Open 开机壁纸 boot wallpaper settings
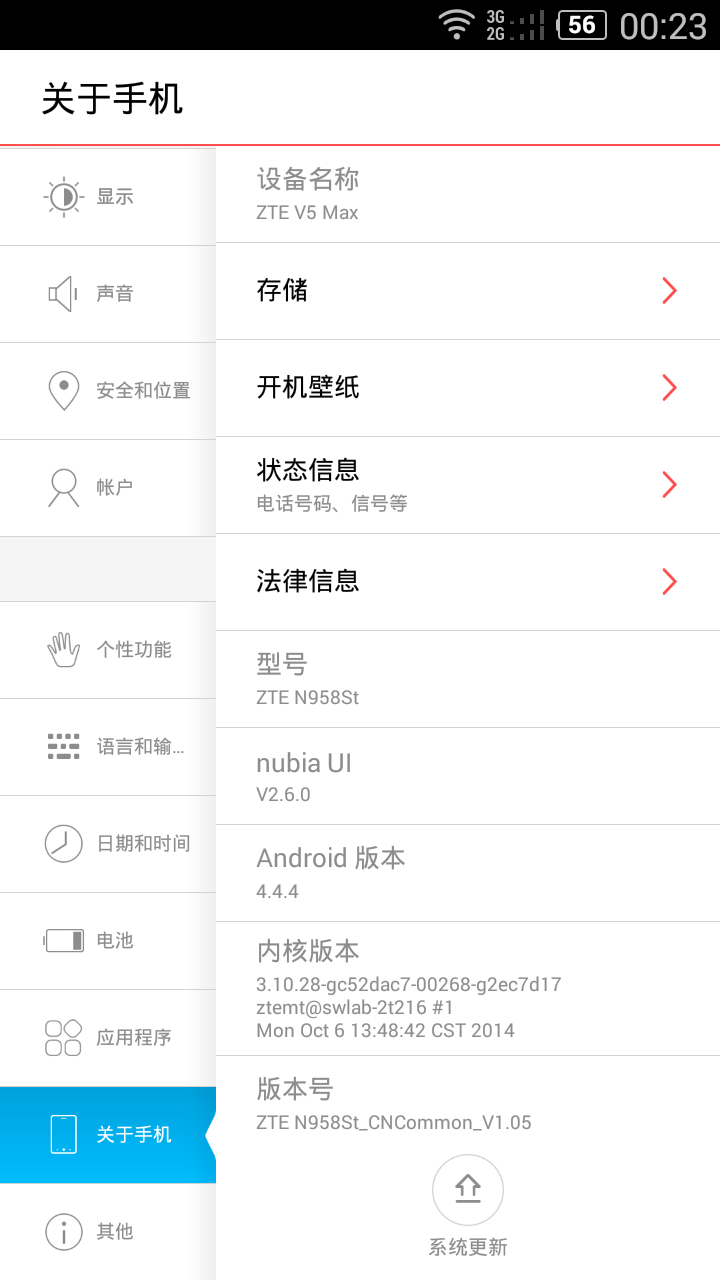This screenshot has height=1280, width=720. point(468,388)
